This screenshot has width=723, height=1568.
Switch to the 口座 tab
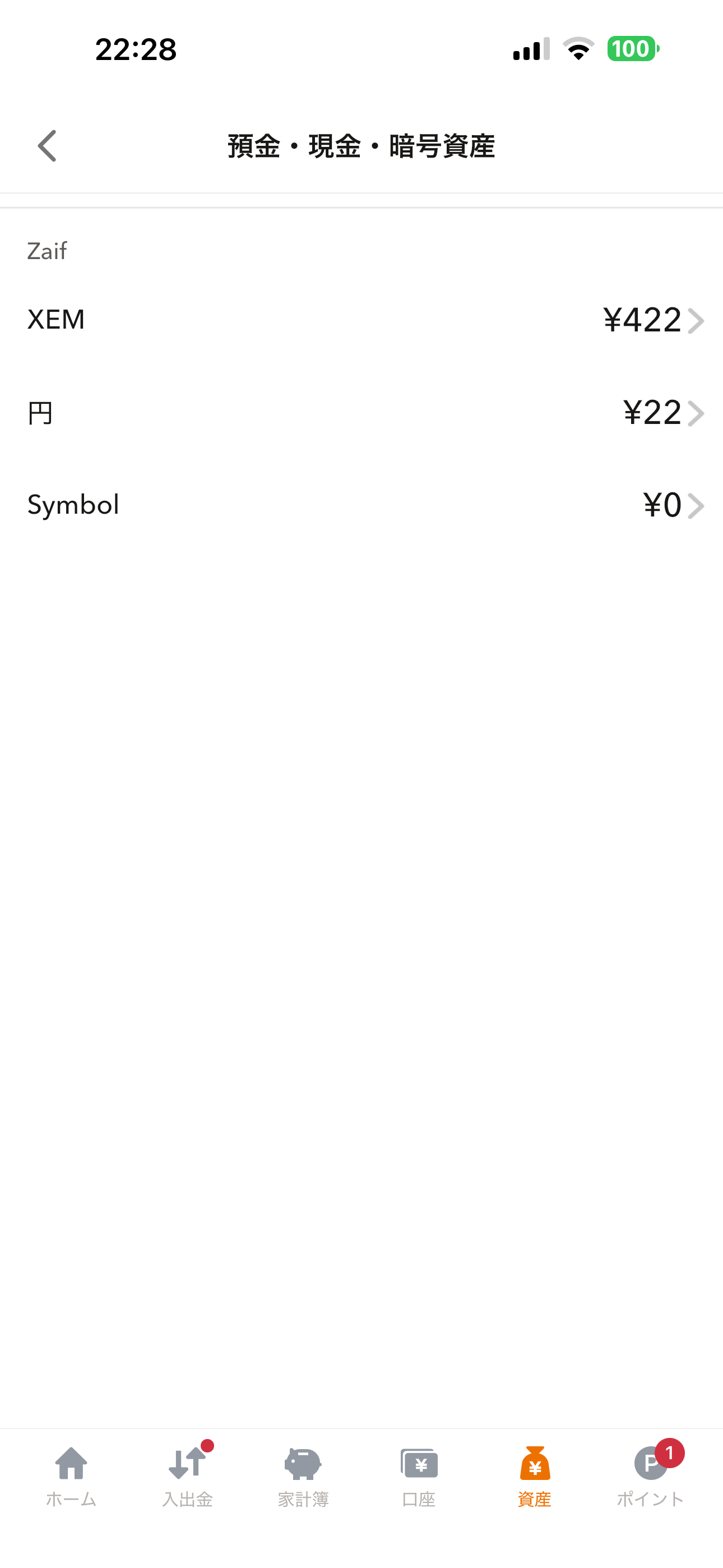click(x=419, y=1475)
